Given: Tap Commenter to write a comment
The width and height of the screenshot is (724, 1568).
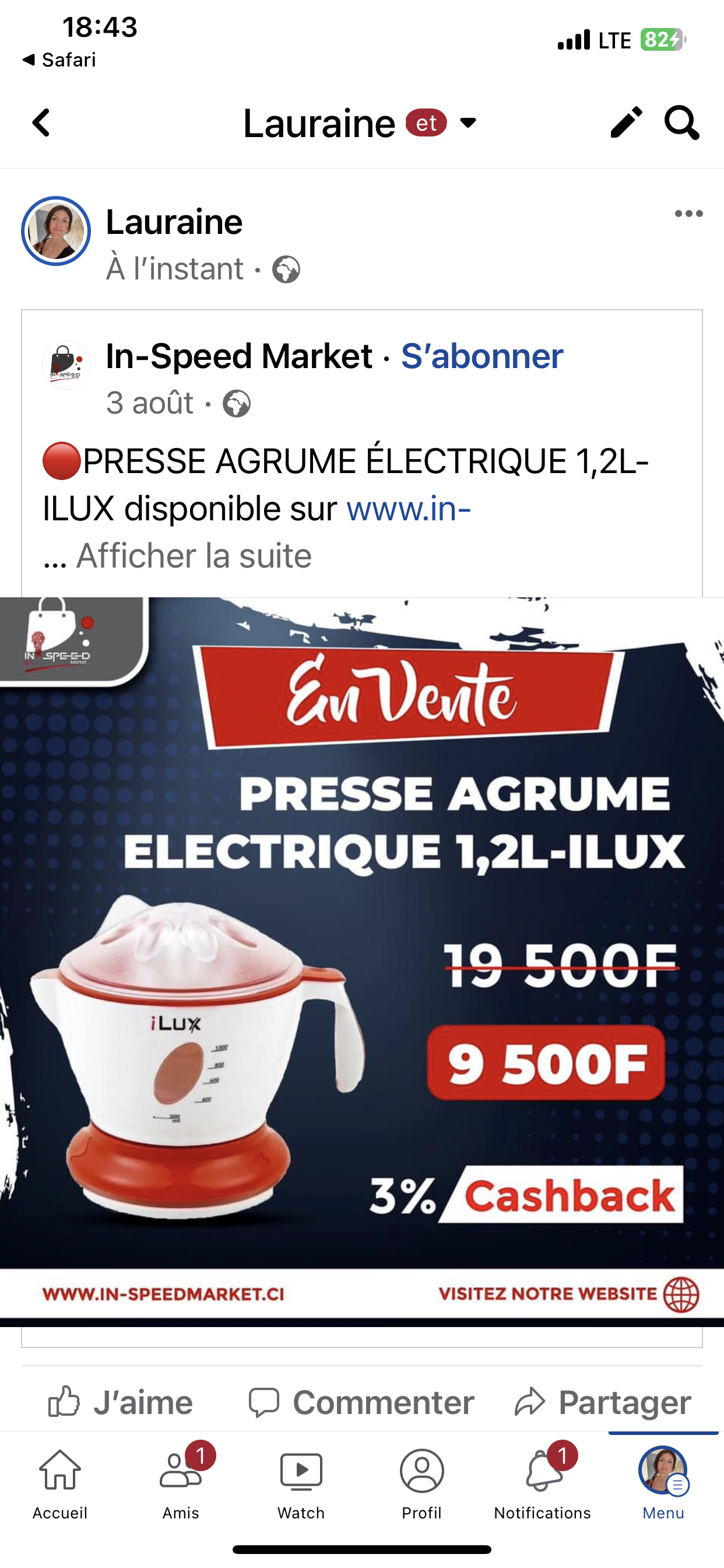Looking at the screenshot, I should tap(361, 1402).
